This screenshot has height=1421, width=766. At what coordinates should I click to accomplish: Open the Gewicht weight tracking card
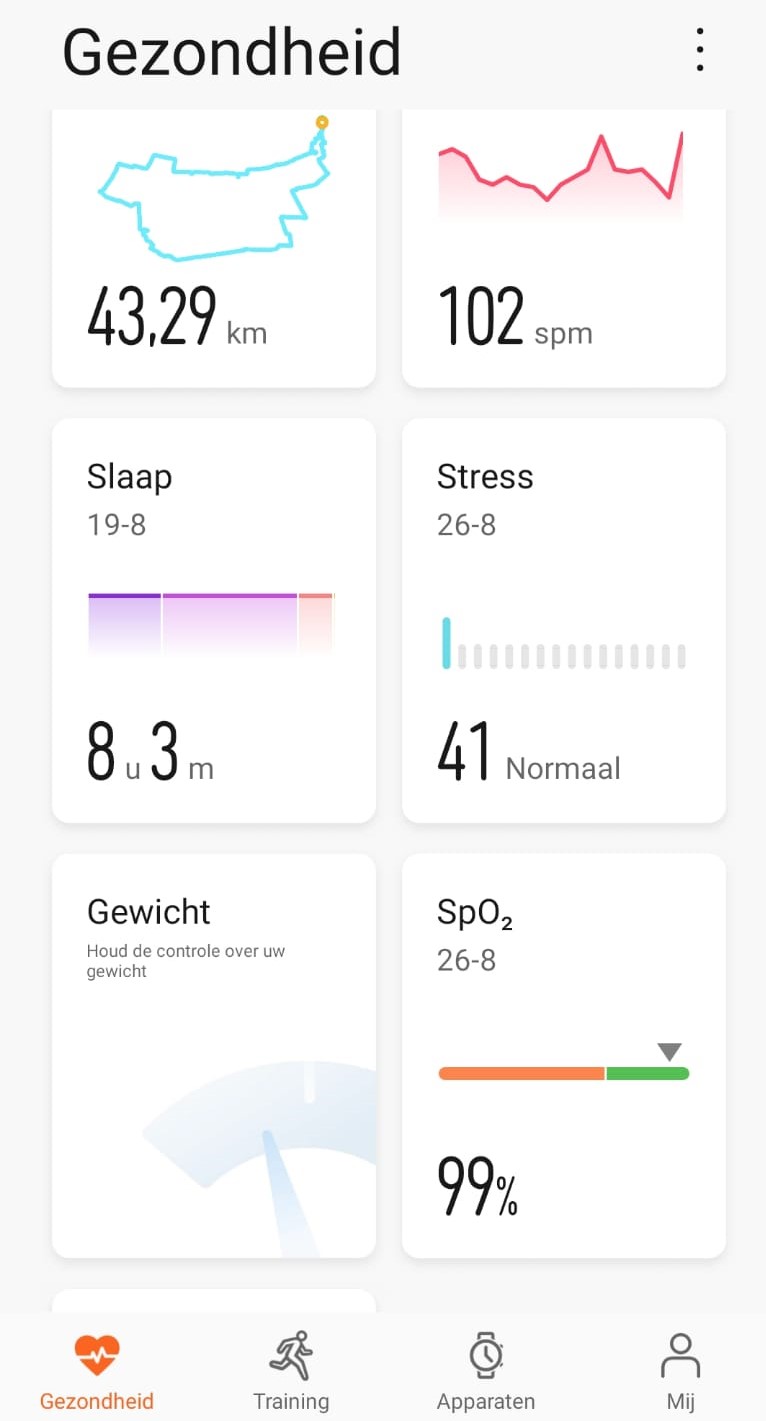tap(213, 1053)
